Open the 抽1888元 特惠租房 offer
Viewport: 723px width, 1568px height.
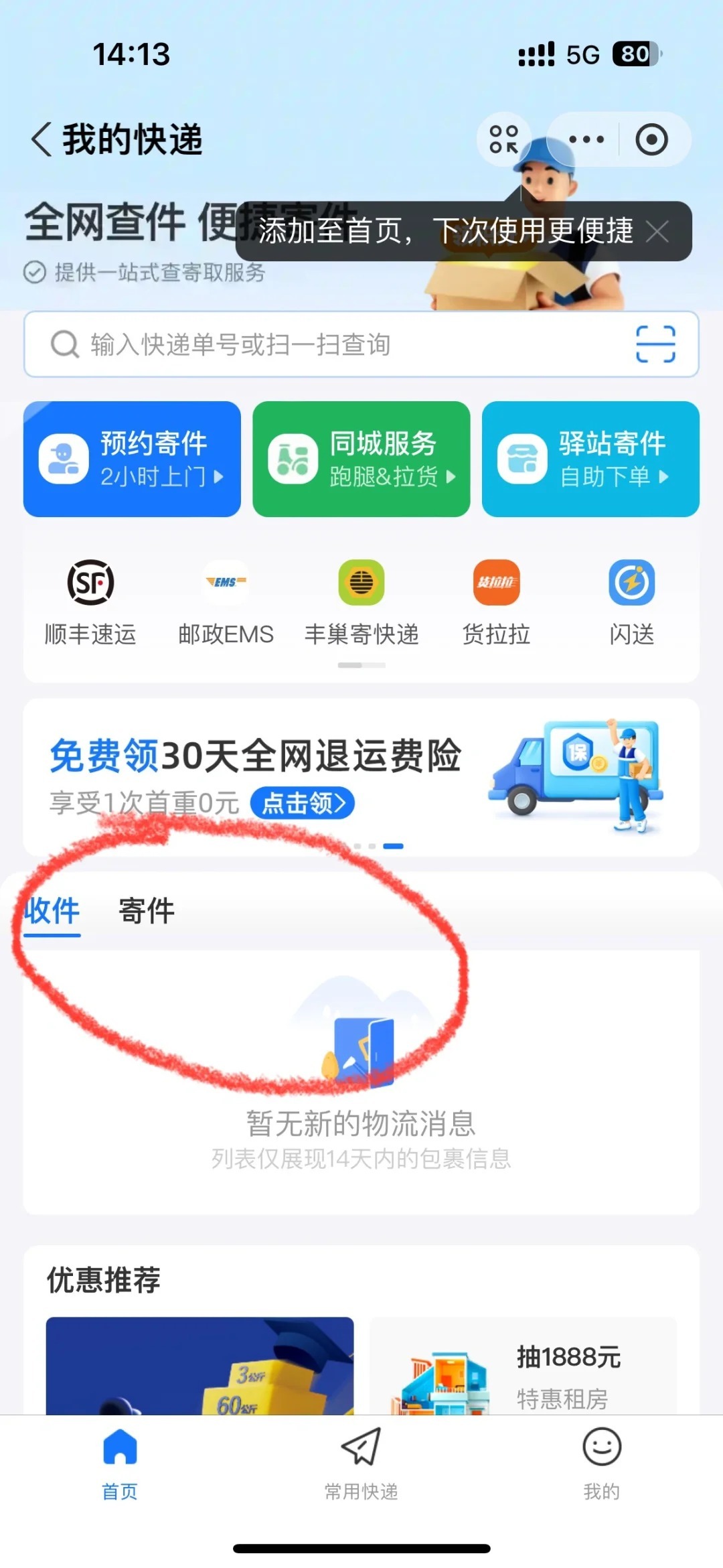(522, 1370)
